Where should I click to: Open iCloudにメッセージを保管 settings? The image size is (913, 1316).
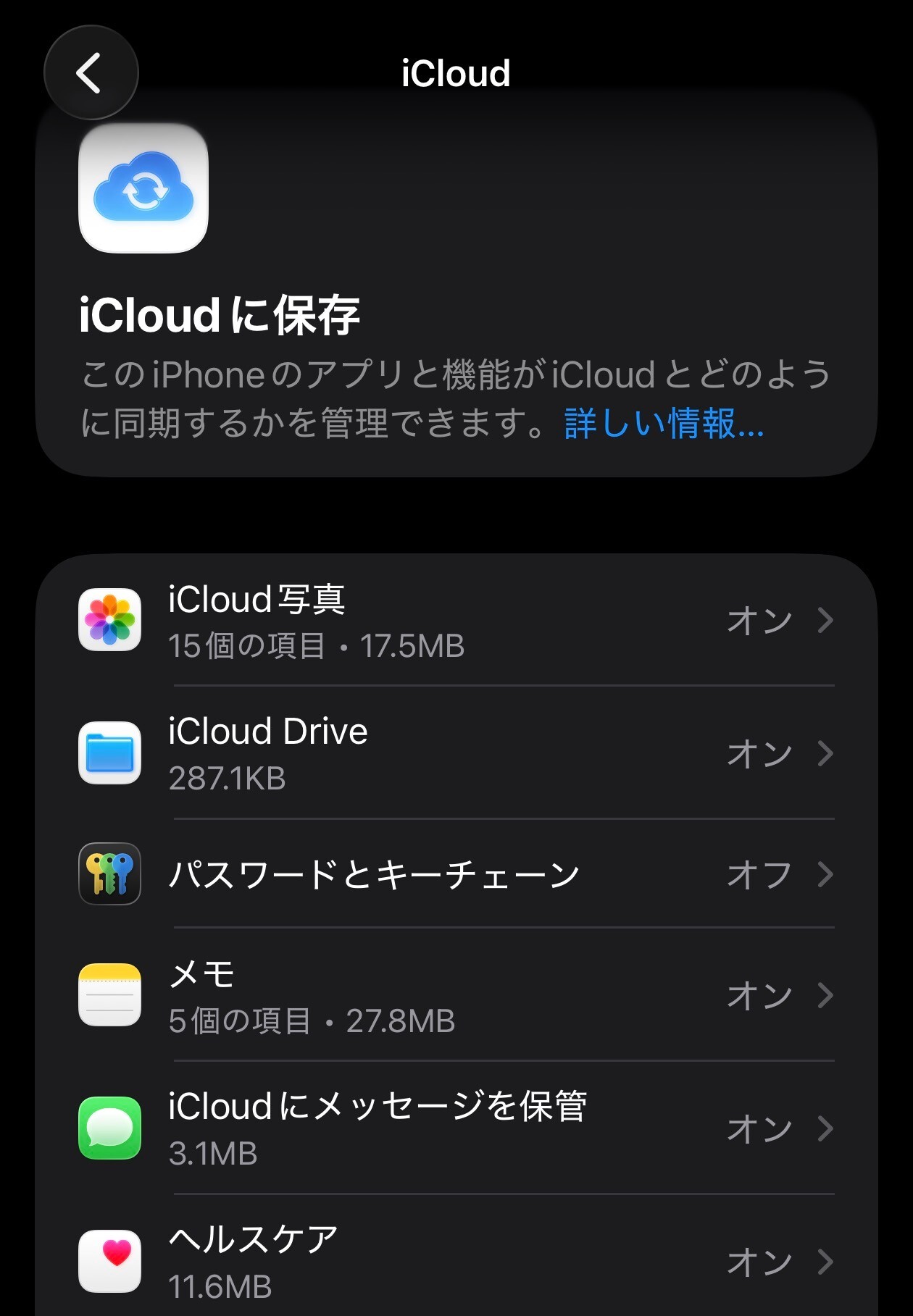coord(456,1128)
